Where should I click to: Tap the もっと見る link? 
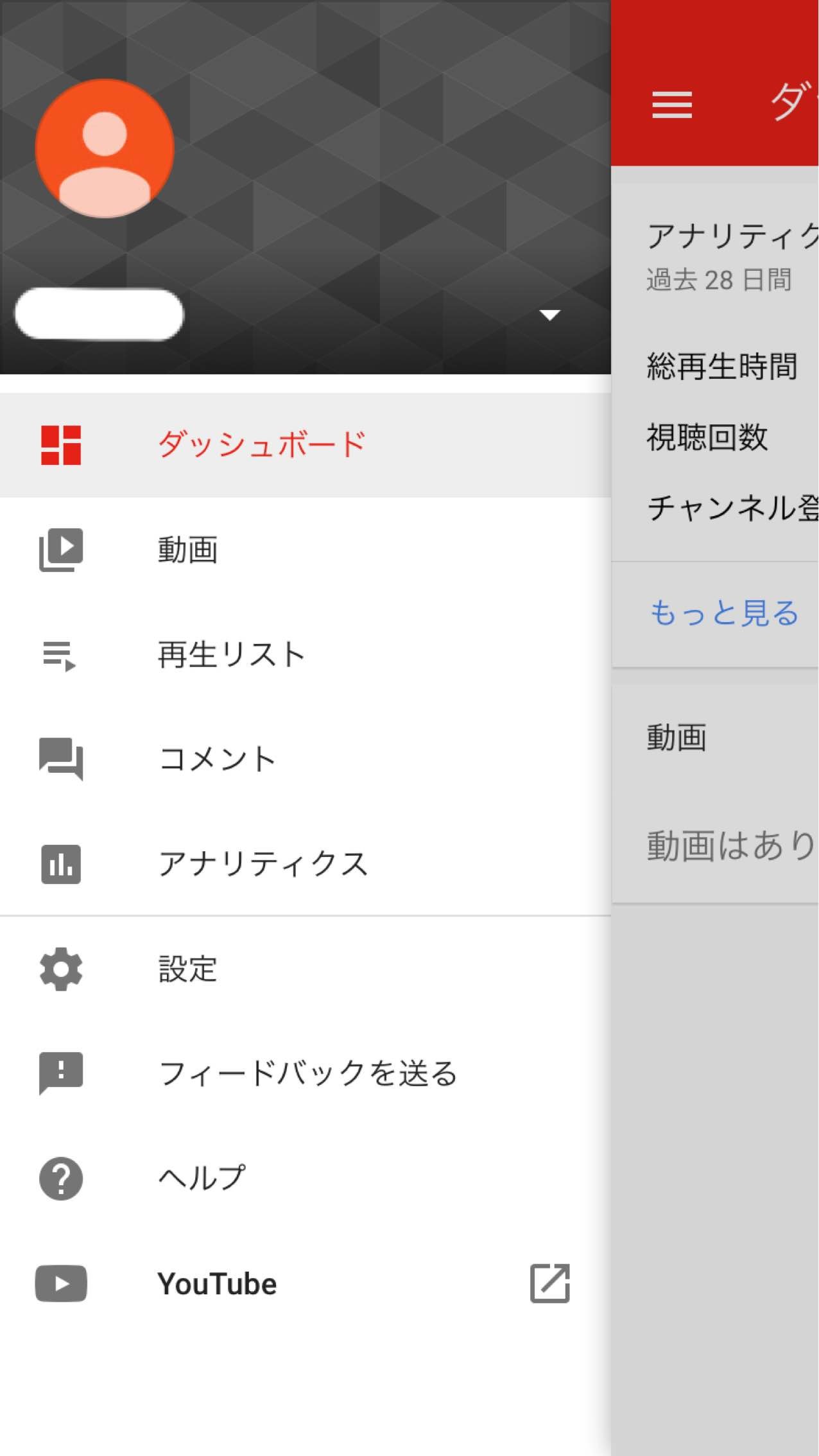coord(723,613)
